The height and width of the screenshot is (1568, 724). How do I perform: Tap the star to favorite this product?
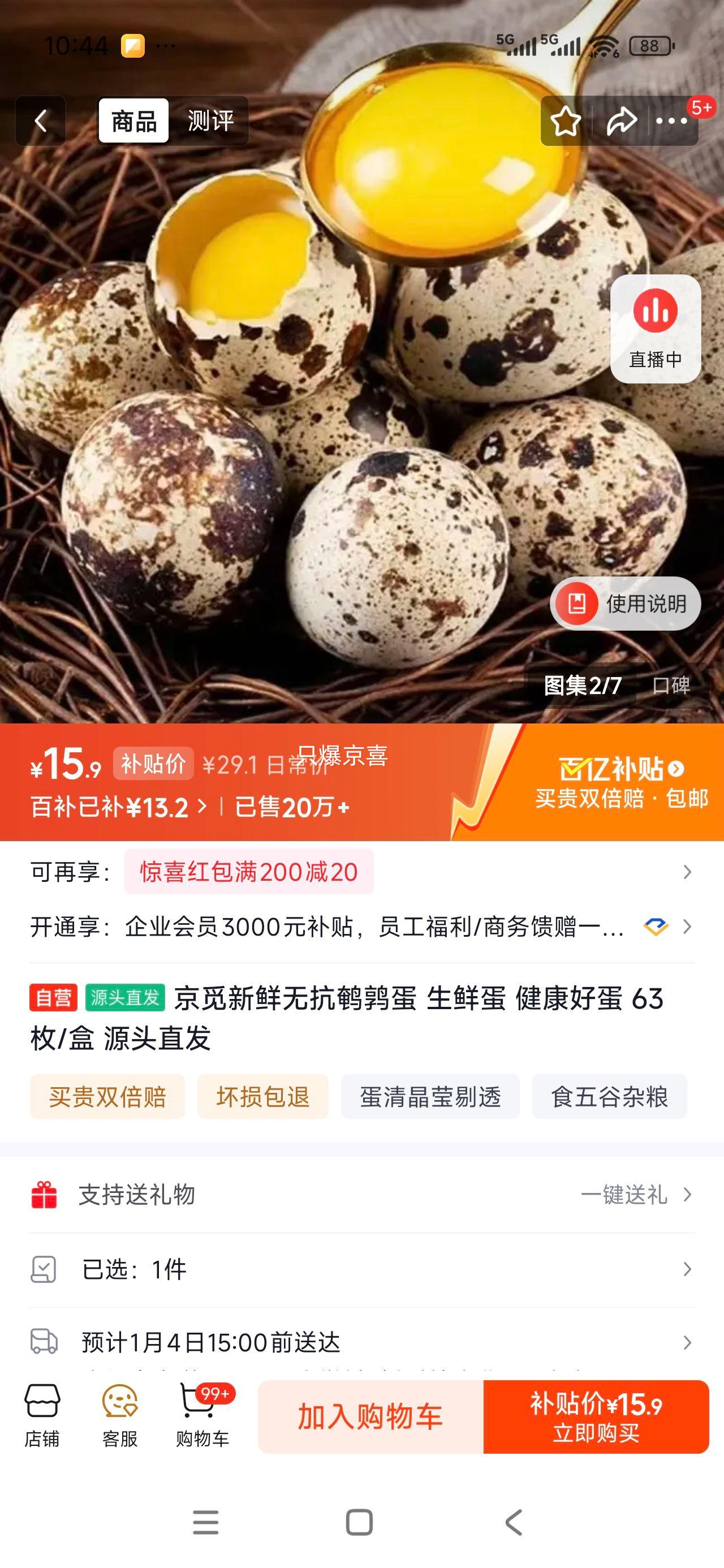tap(566, 121)
